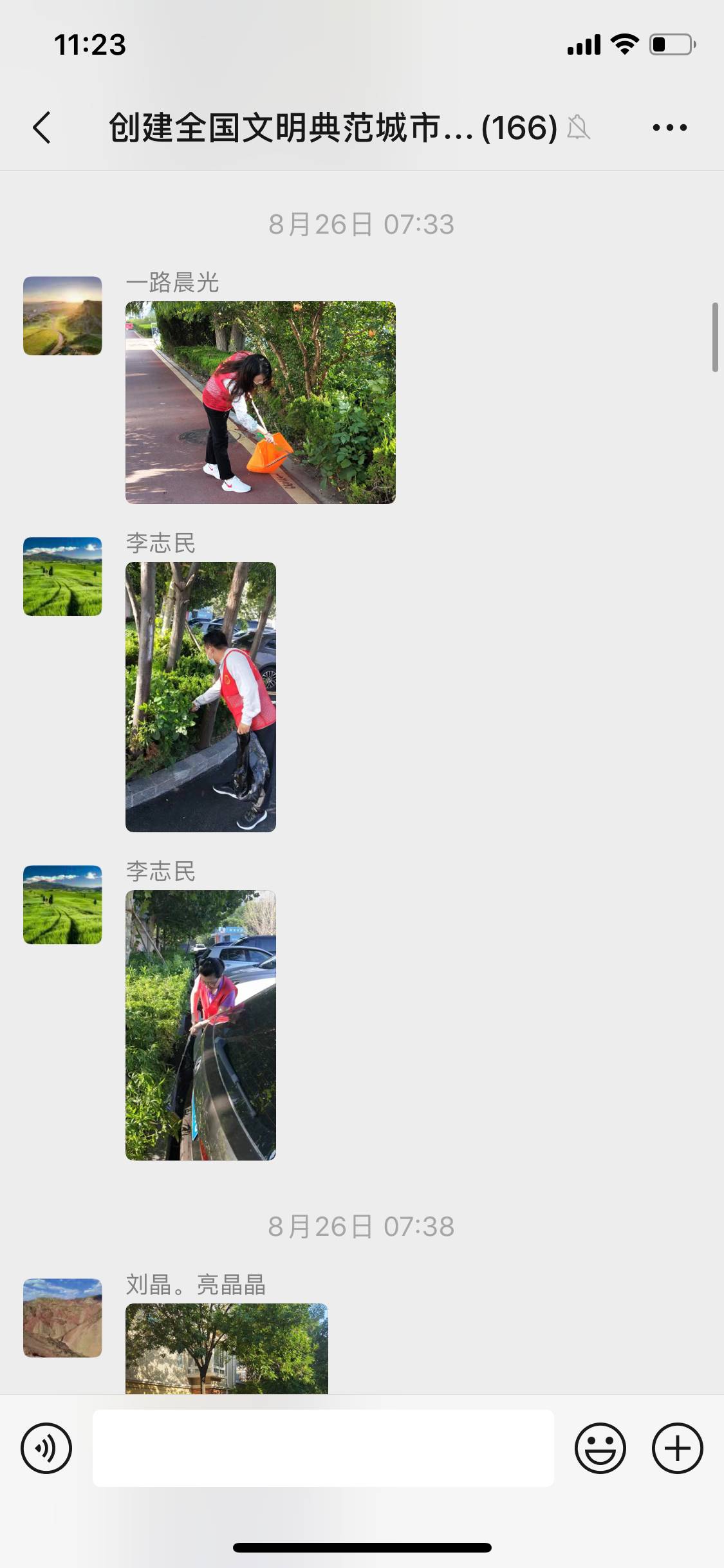Open 李志民's photo of man by trees

tap(201, 697)
